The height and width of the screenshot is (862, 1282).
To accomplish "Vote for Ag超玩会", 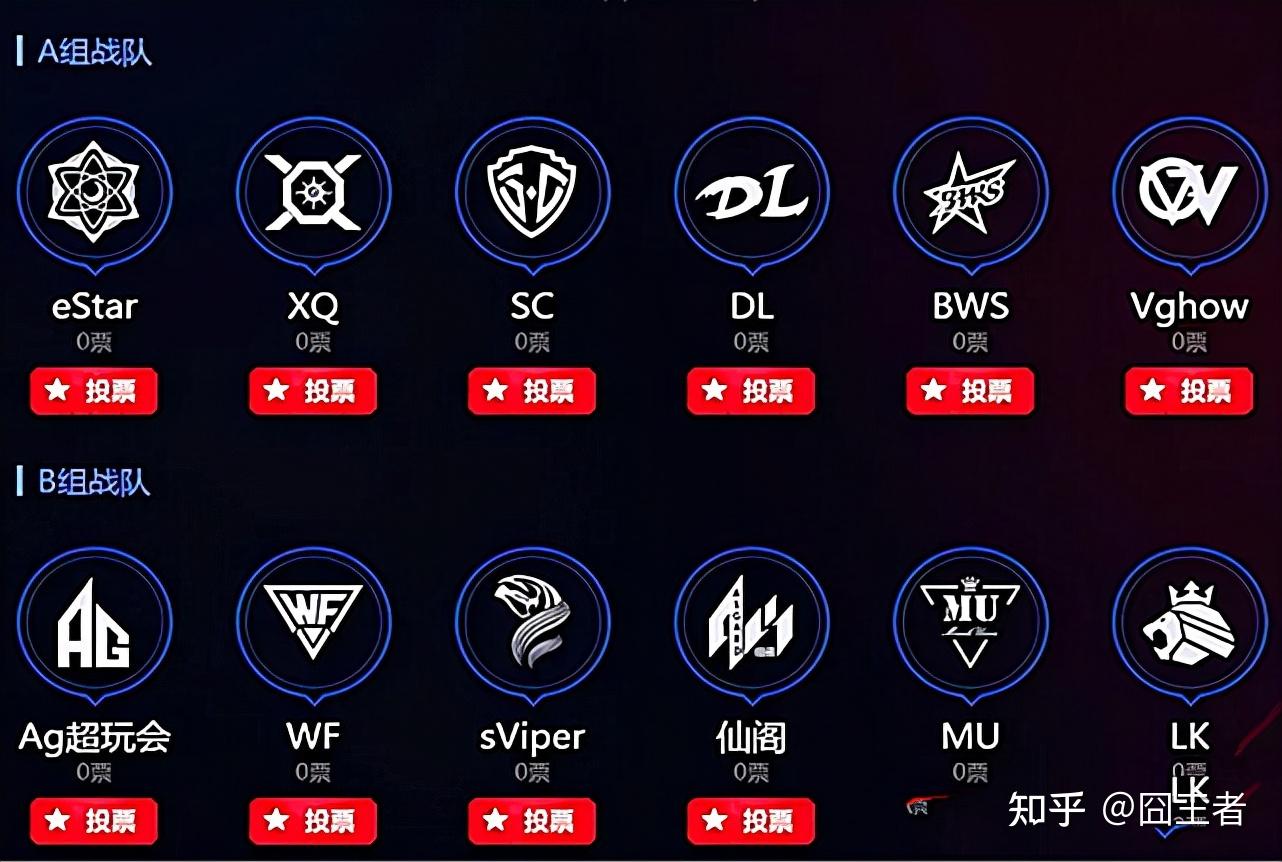I will [x=94, y=821].
